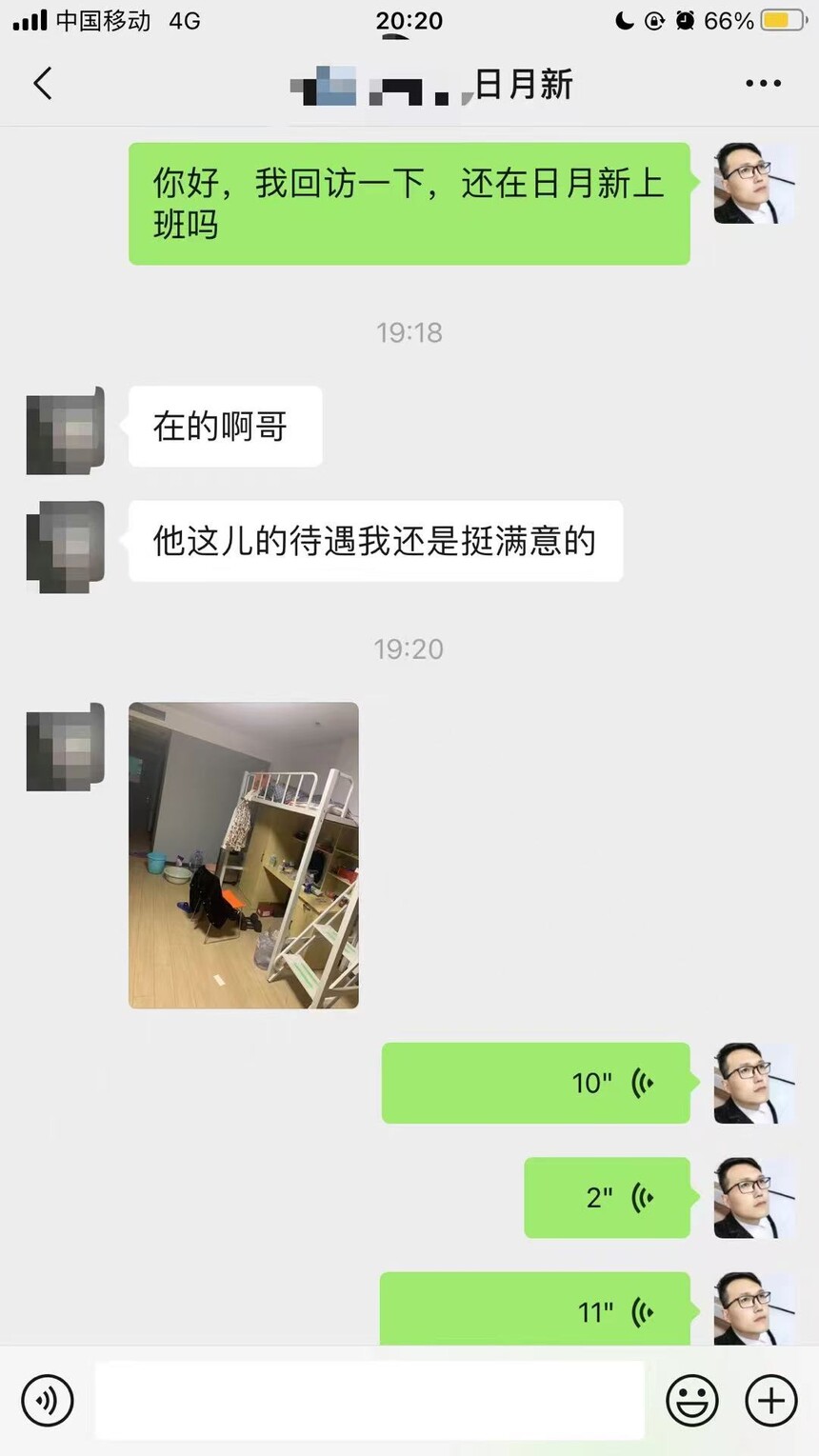This screenshot has height=1456, width=819.
Task: View the dormitory bunk bed photo
Action: tap(244, 855)
